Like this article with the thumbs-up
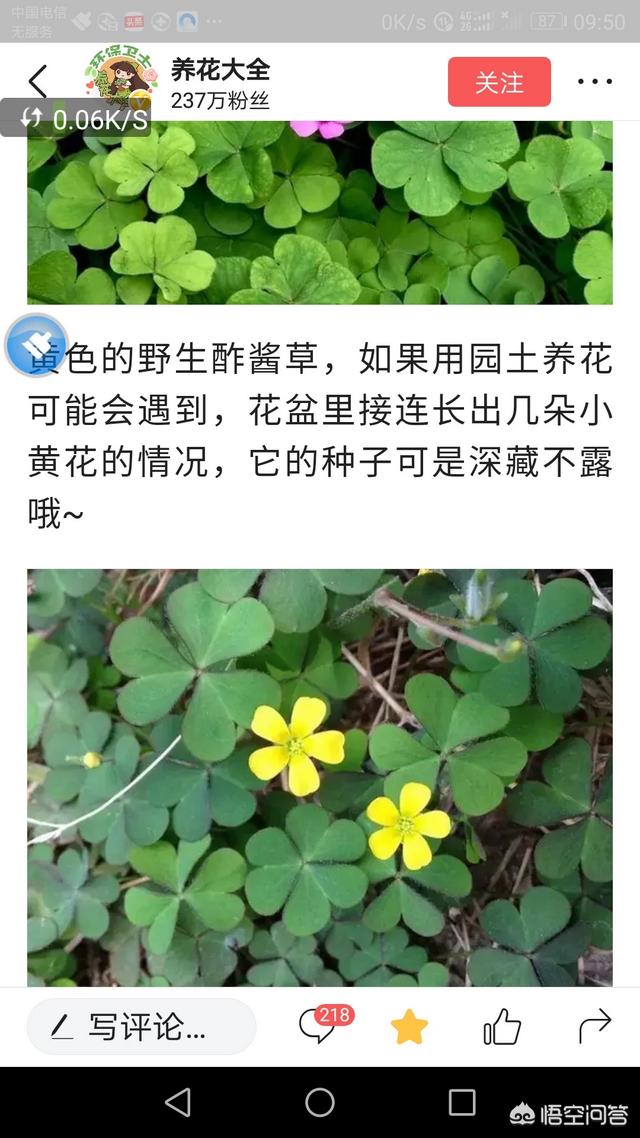Viewport: 640px width, 1138px height. 502,1026
